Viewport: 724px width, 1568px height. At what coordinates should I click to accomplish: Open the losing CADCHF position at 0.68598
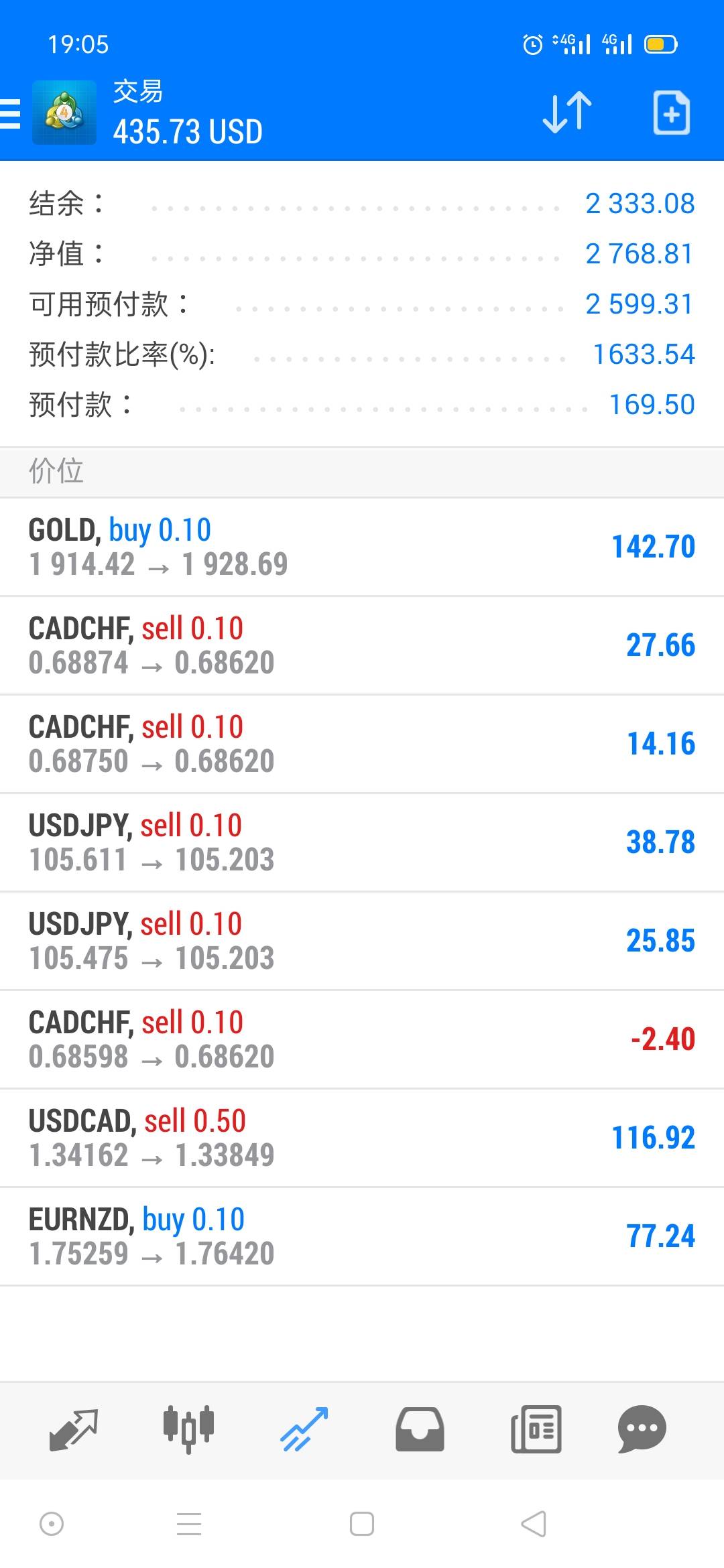coord(362,1039)
